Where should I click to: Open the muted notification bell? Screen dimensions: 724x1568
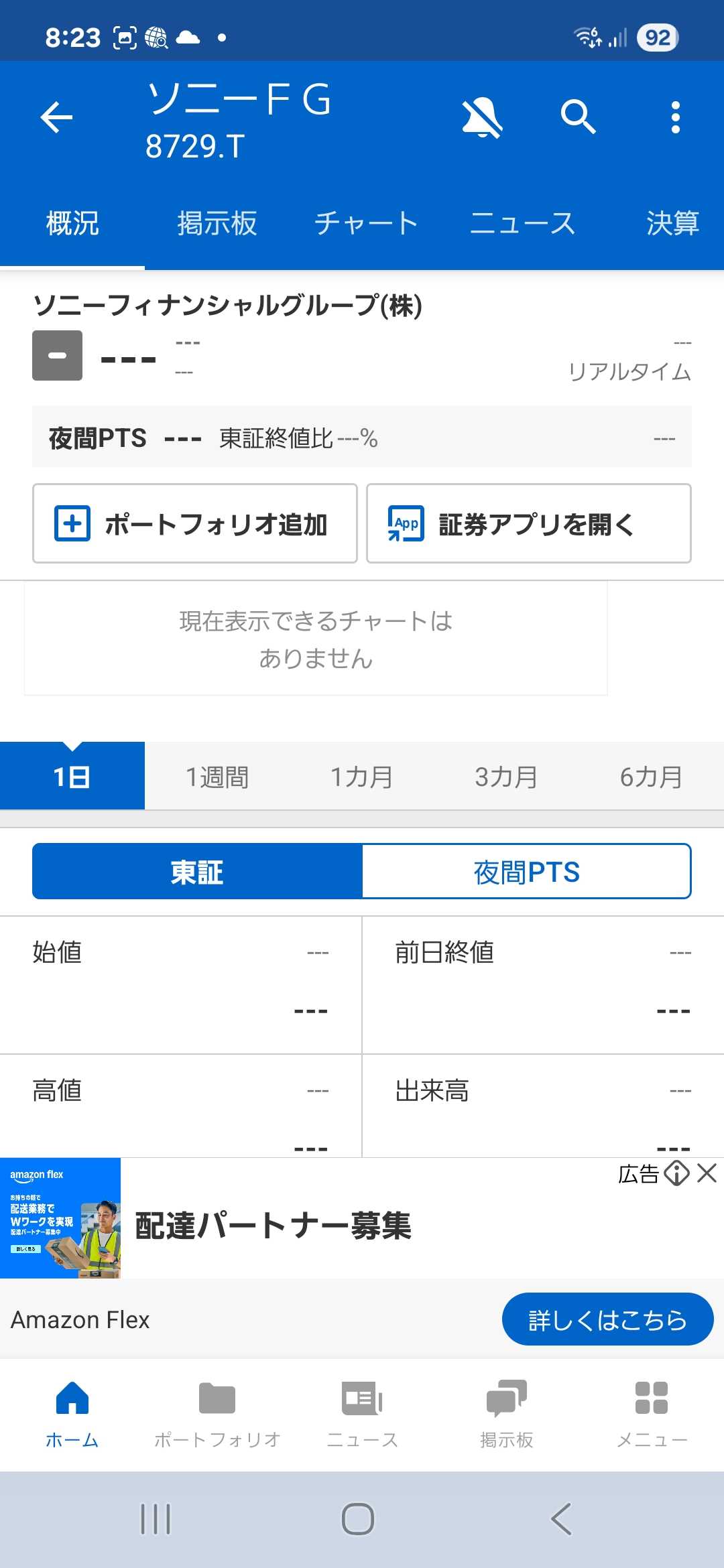[481, 118]
